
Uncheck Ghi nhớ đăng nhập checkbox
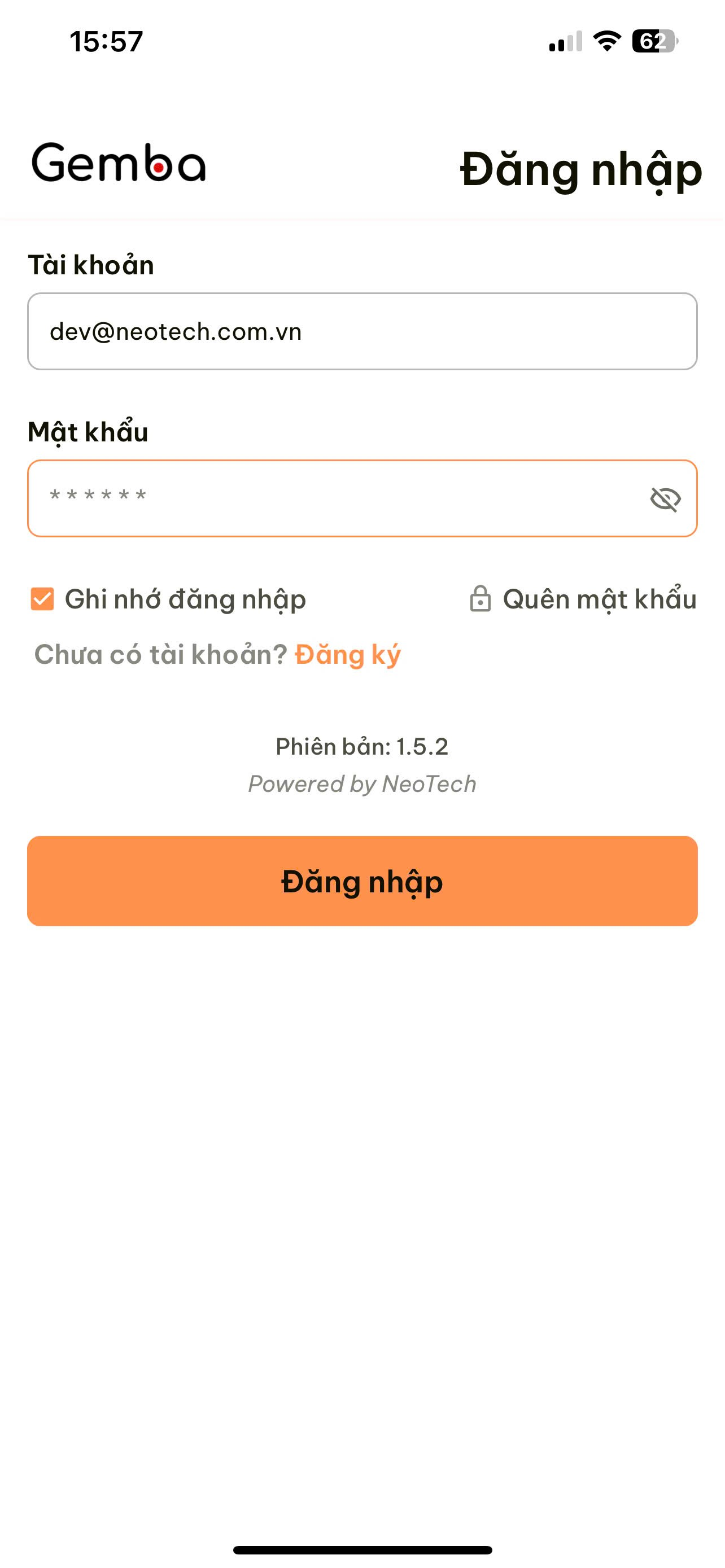(x=42, y=599)
